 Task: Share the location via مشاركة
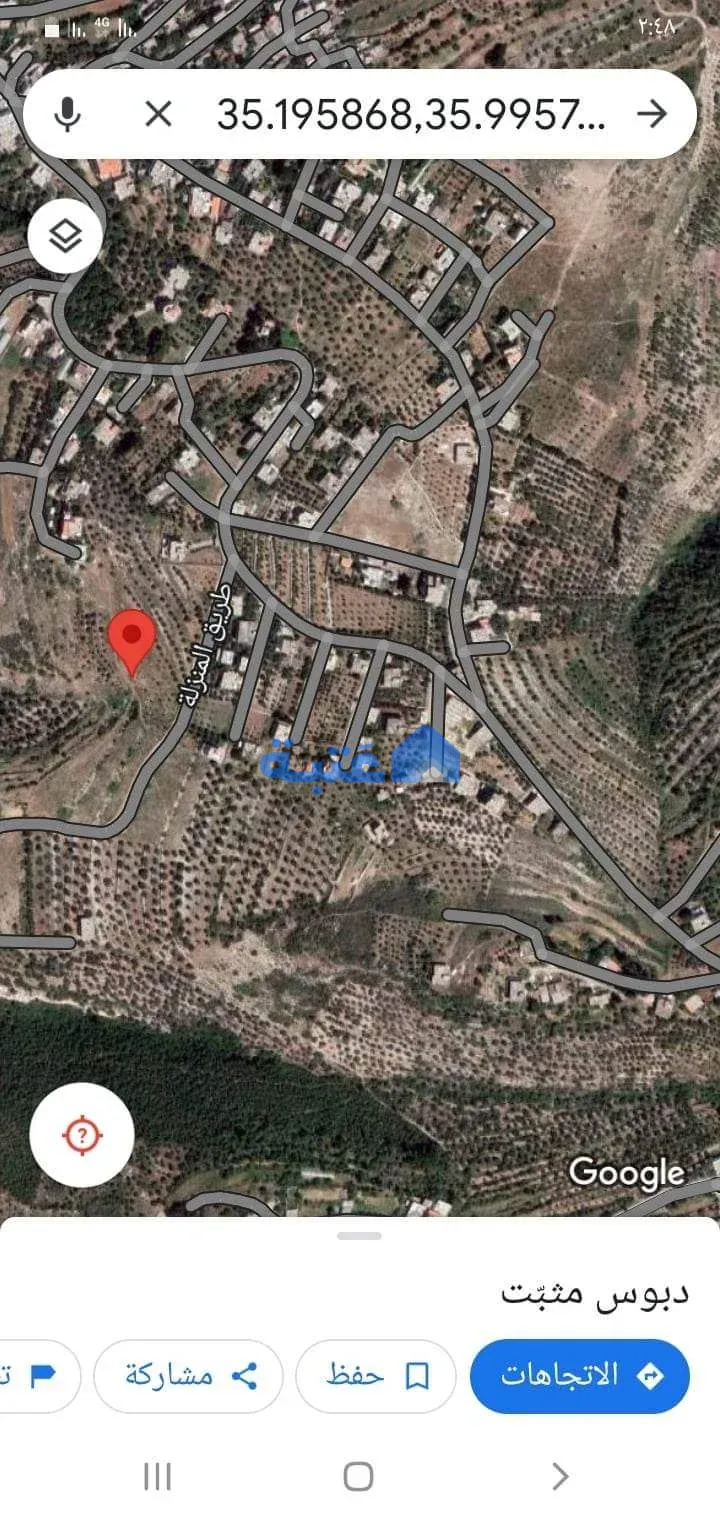pos(188,1376)
